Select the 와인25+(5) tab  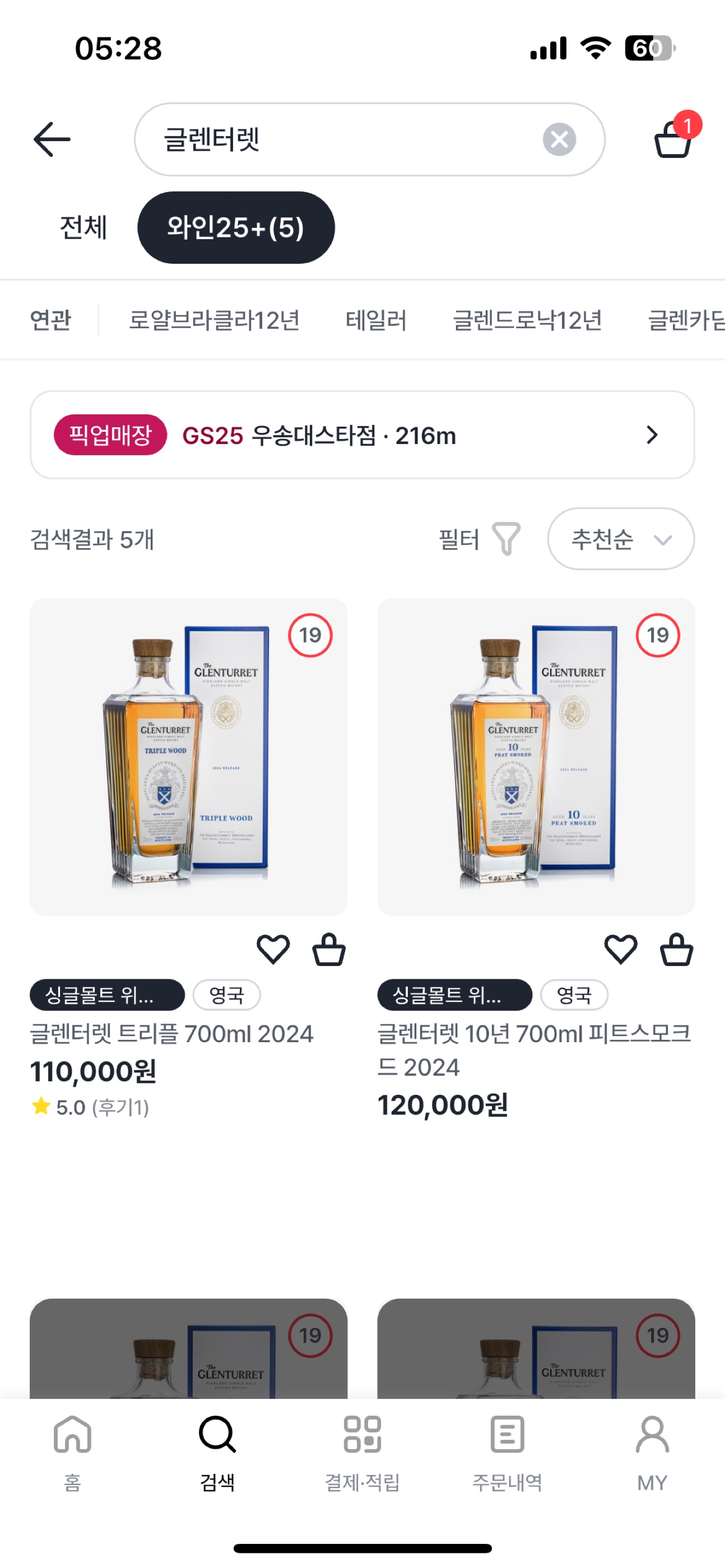tap(236, 228)
